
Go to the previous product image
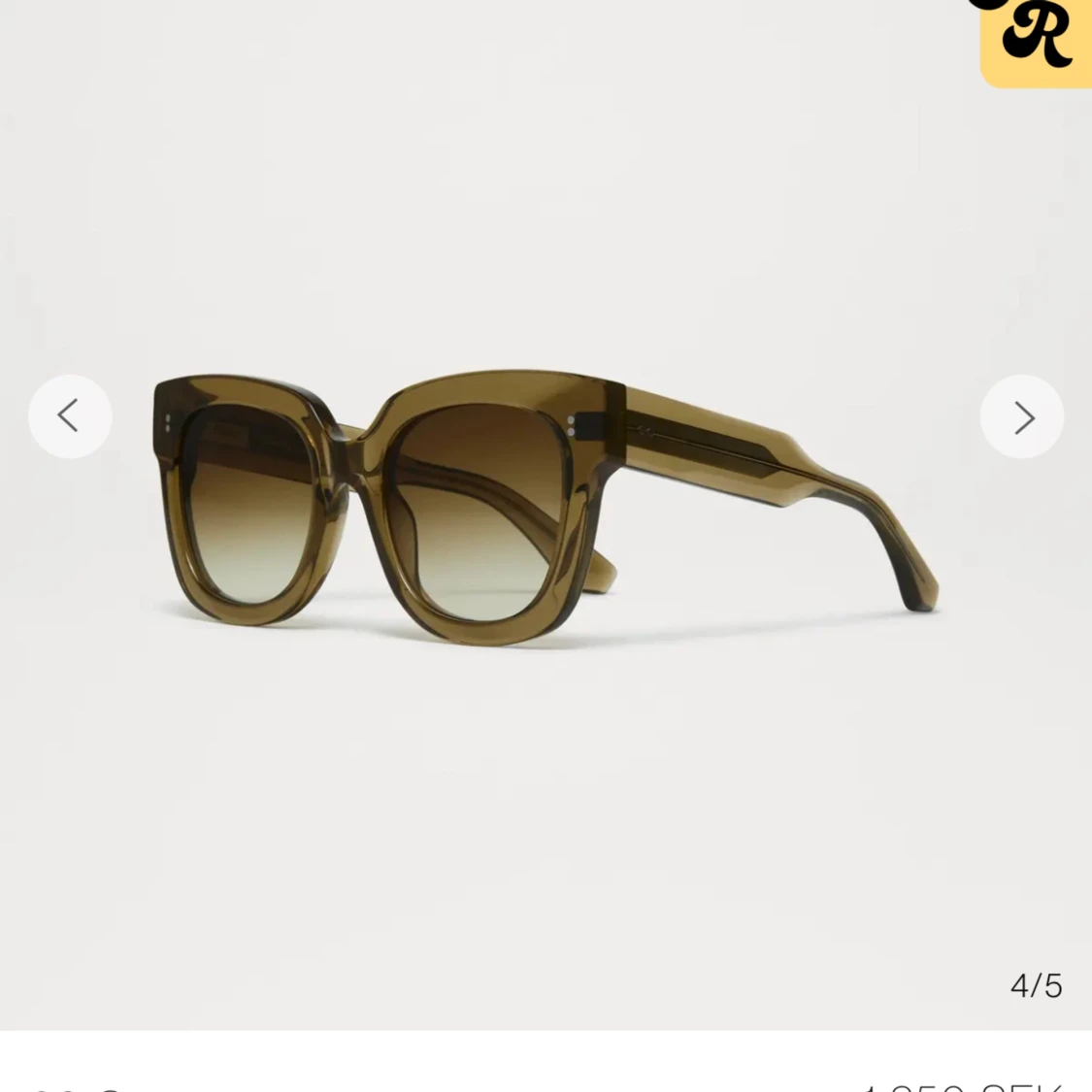(70, 416)
